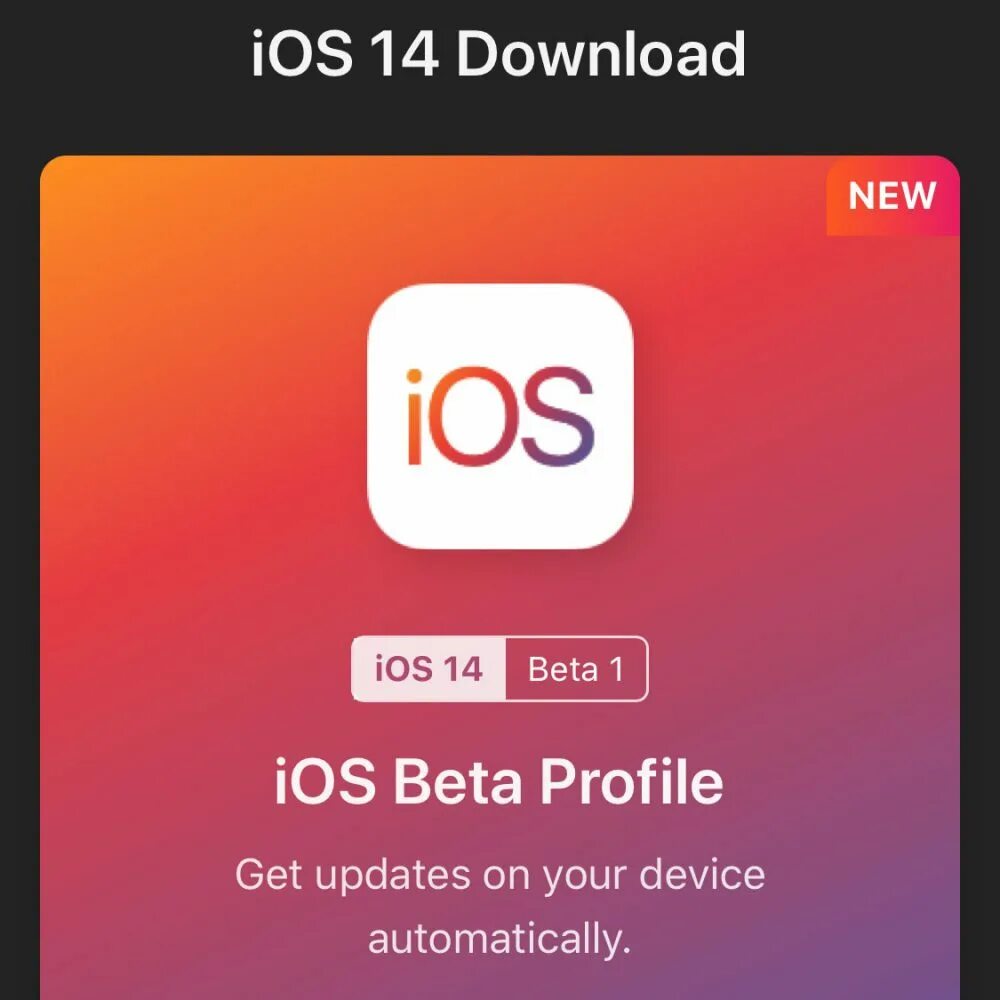The width and height of the screenshot is (1000, 1000).
Task: Open the iOS Beta Profile card
Action: 499,577
